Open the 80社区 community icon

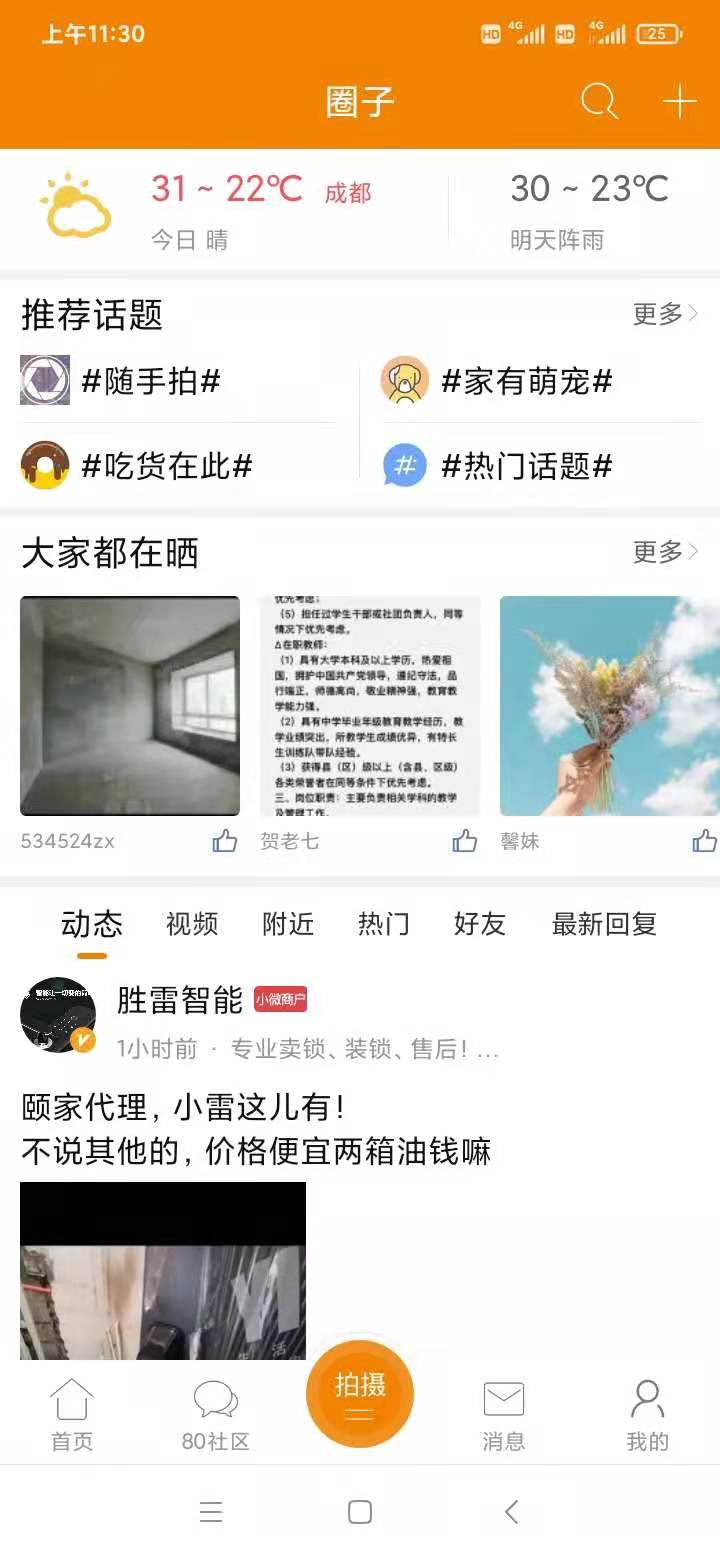pos(215,1410)
